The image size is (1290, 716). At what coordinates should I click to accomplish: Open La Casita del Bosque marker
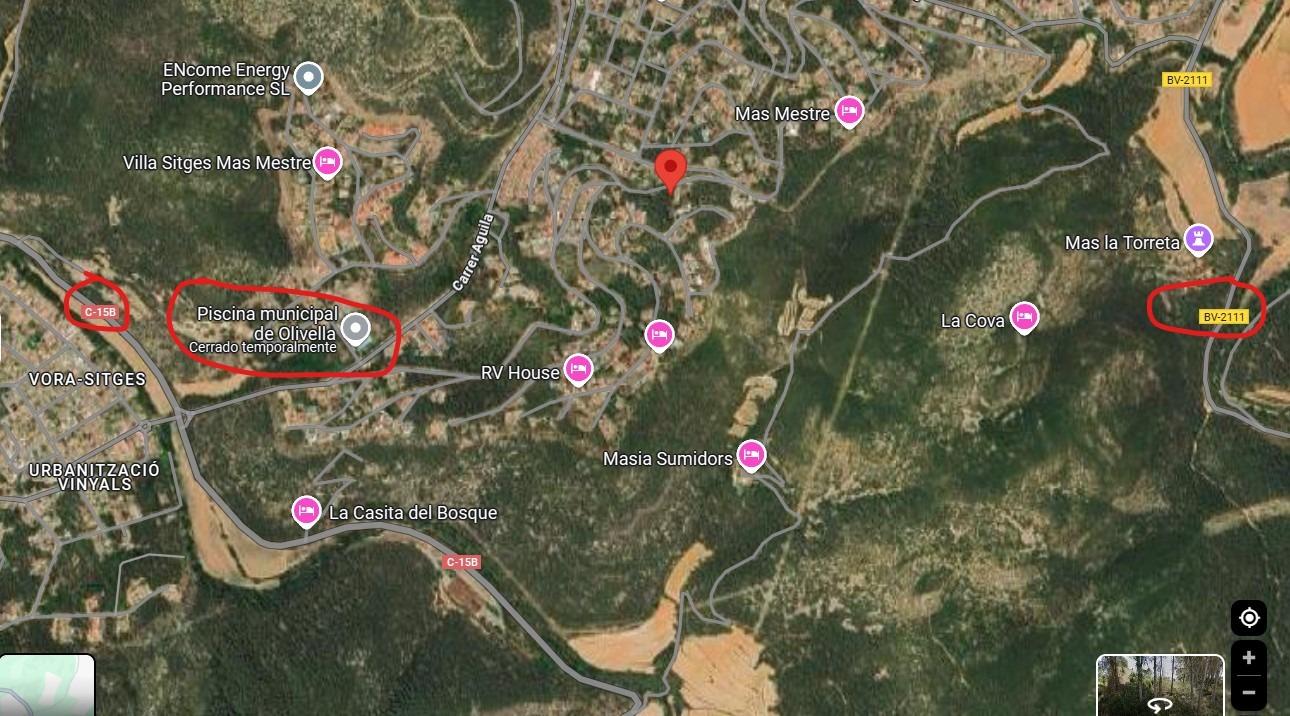[306, 511]
